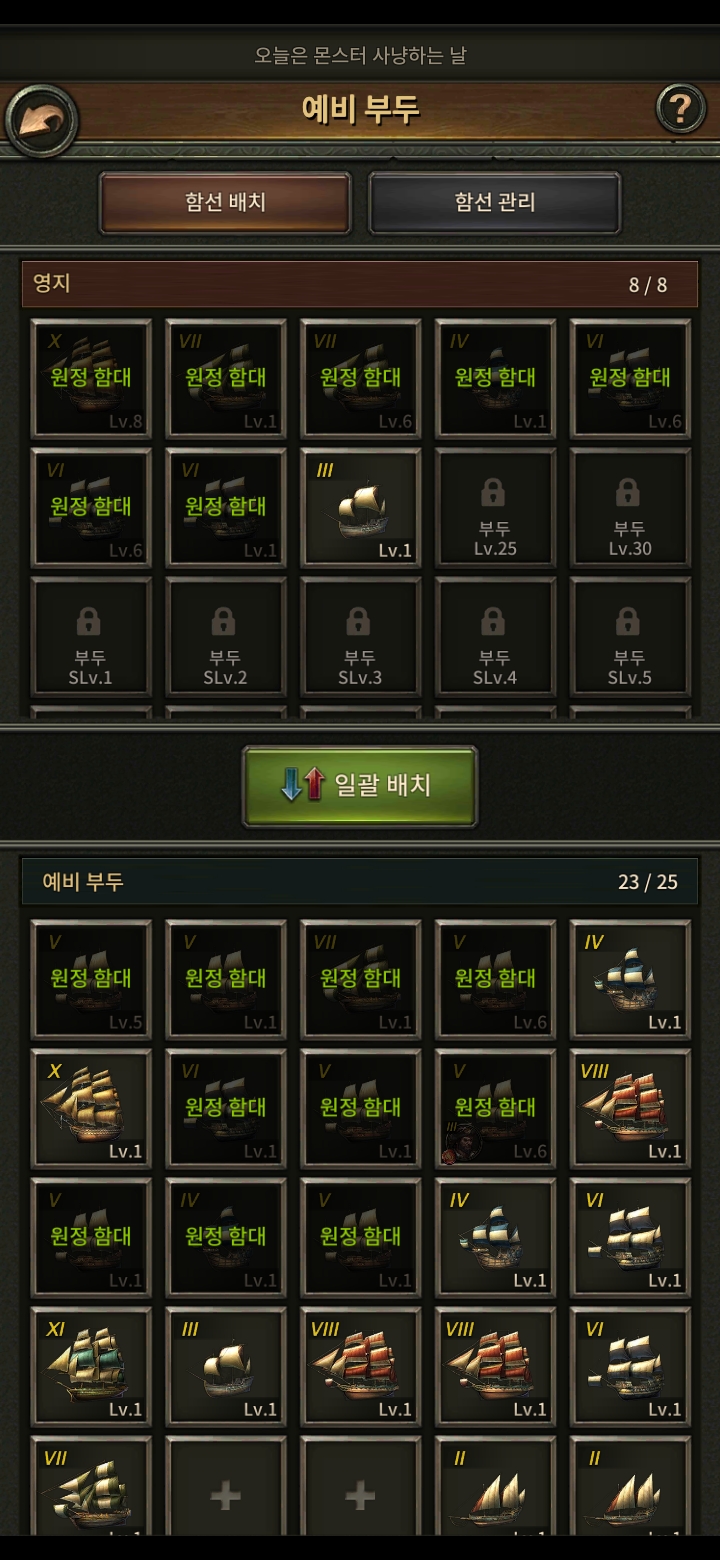Select the tier XI ship in 예비 부두

[x=91, y=1366]
